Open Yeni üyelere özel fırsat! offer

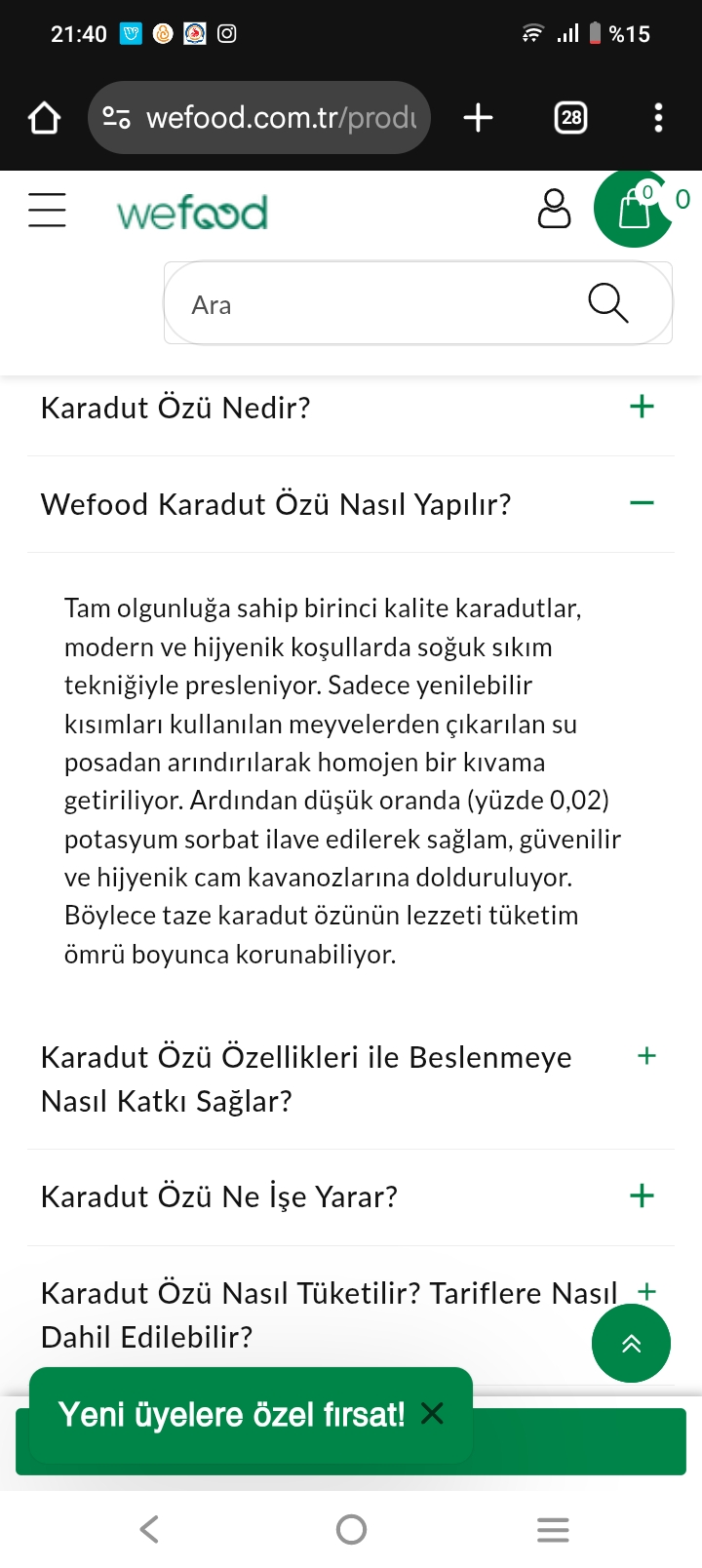click(231, 1415)
